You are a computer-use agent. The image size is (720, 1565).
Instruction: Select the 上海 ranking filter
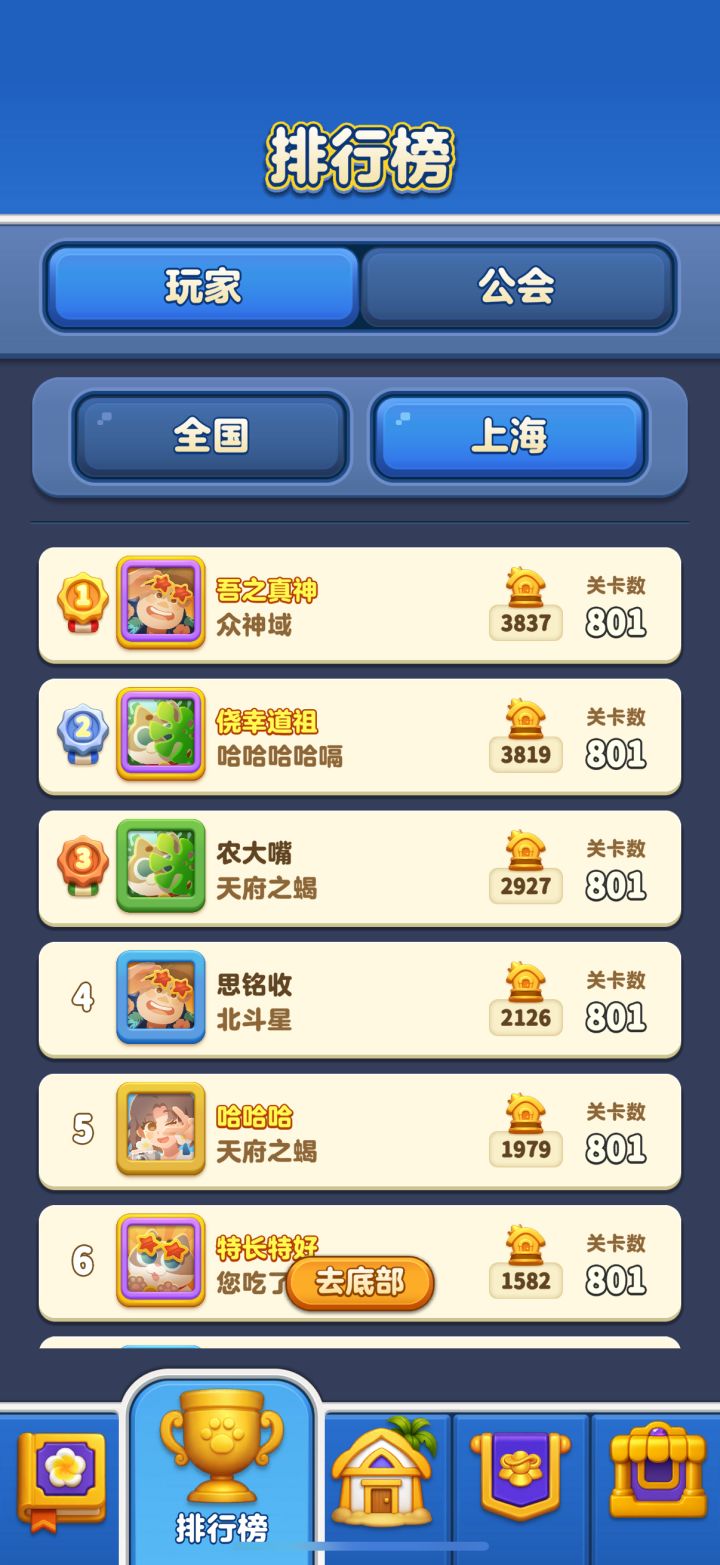coord(509,436)
